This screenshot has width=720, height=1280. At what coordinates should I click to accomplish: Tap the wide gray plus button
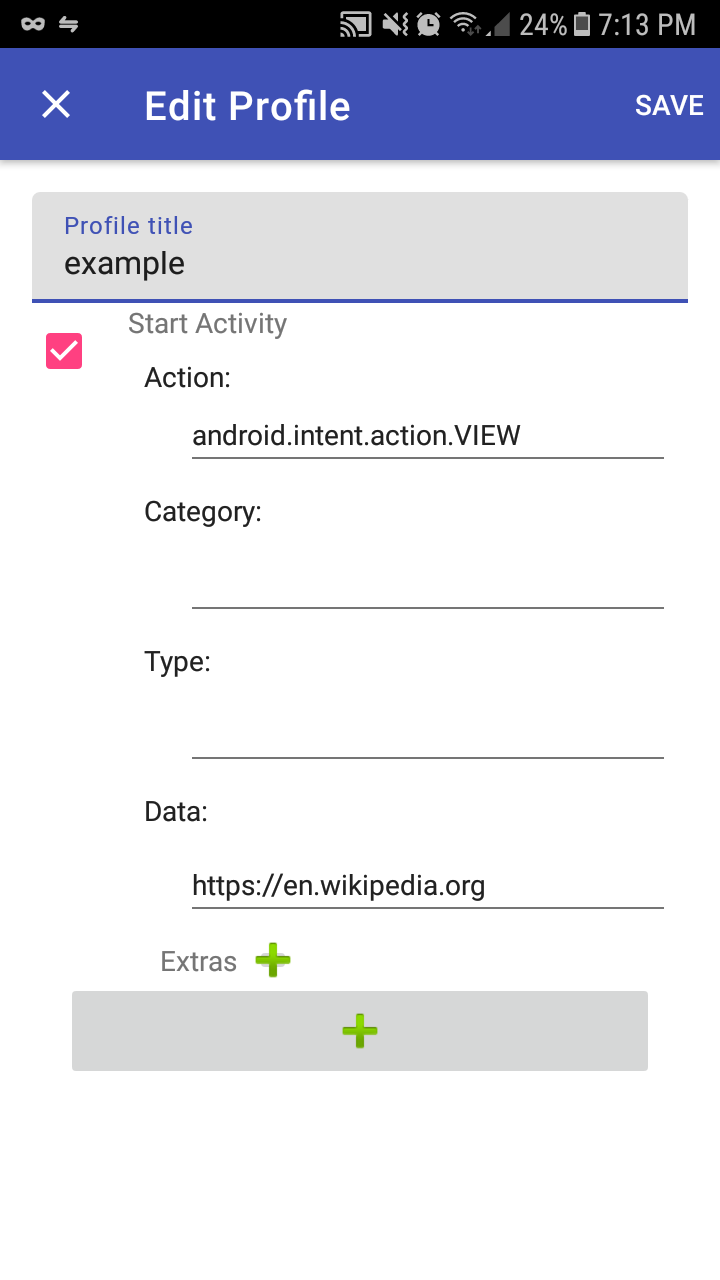coord(360,1031)
